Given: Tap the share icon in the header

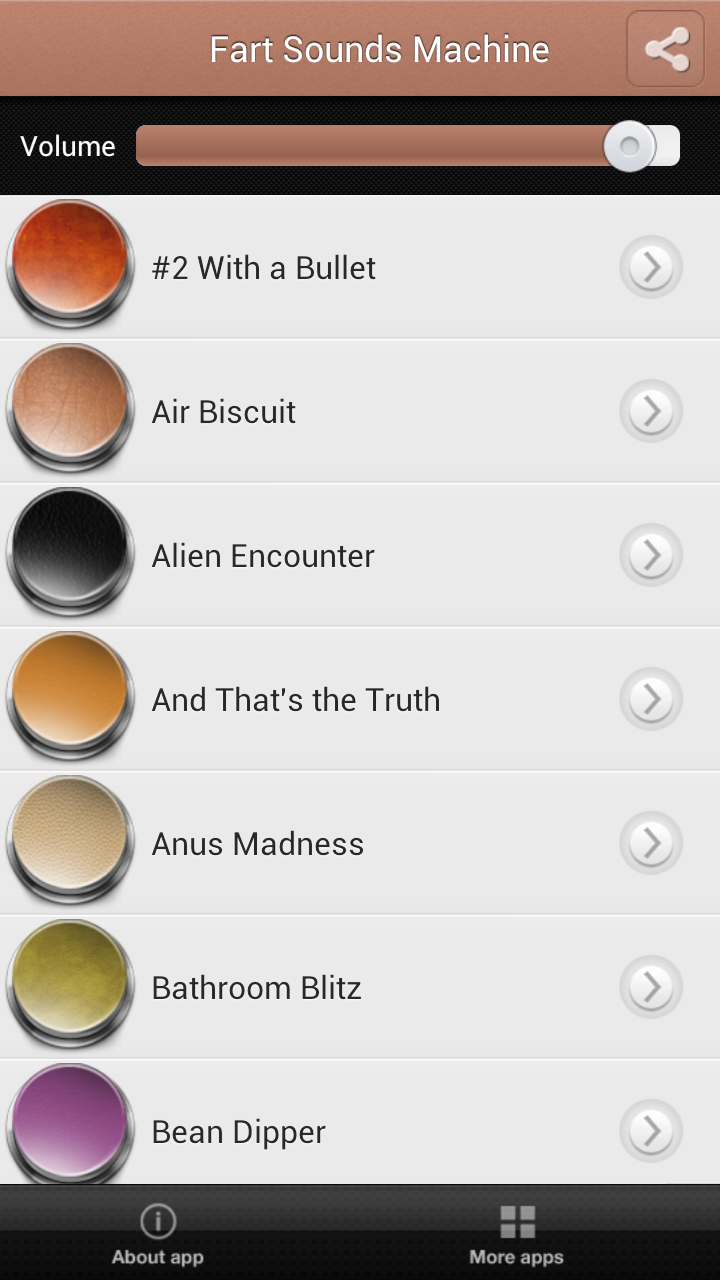Looking at the screenshot, I should tap(664, 48).
